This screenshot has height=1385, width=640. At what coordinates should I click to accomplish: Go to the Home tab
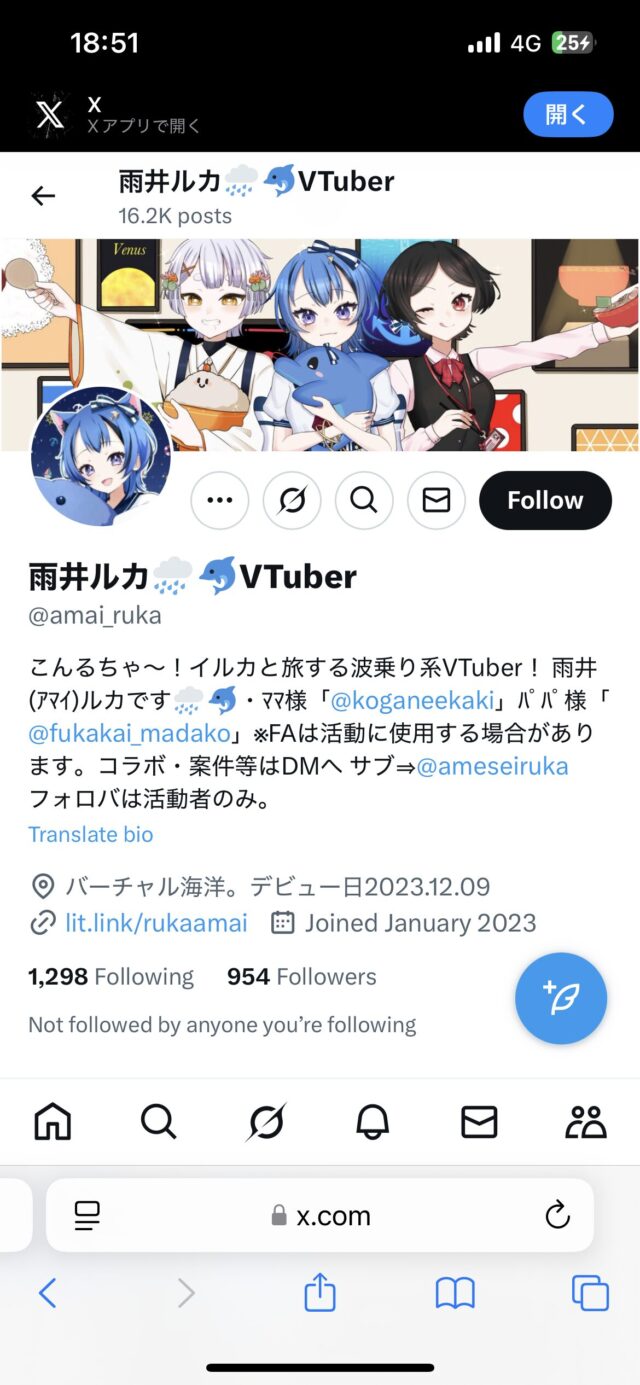click(53, 1122)
